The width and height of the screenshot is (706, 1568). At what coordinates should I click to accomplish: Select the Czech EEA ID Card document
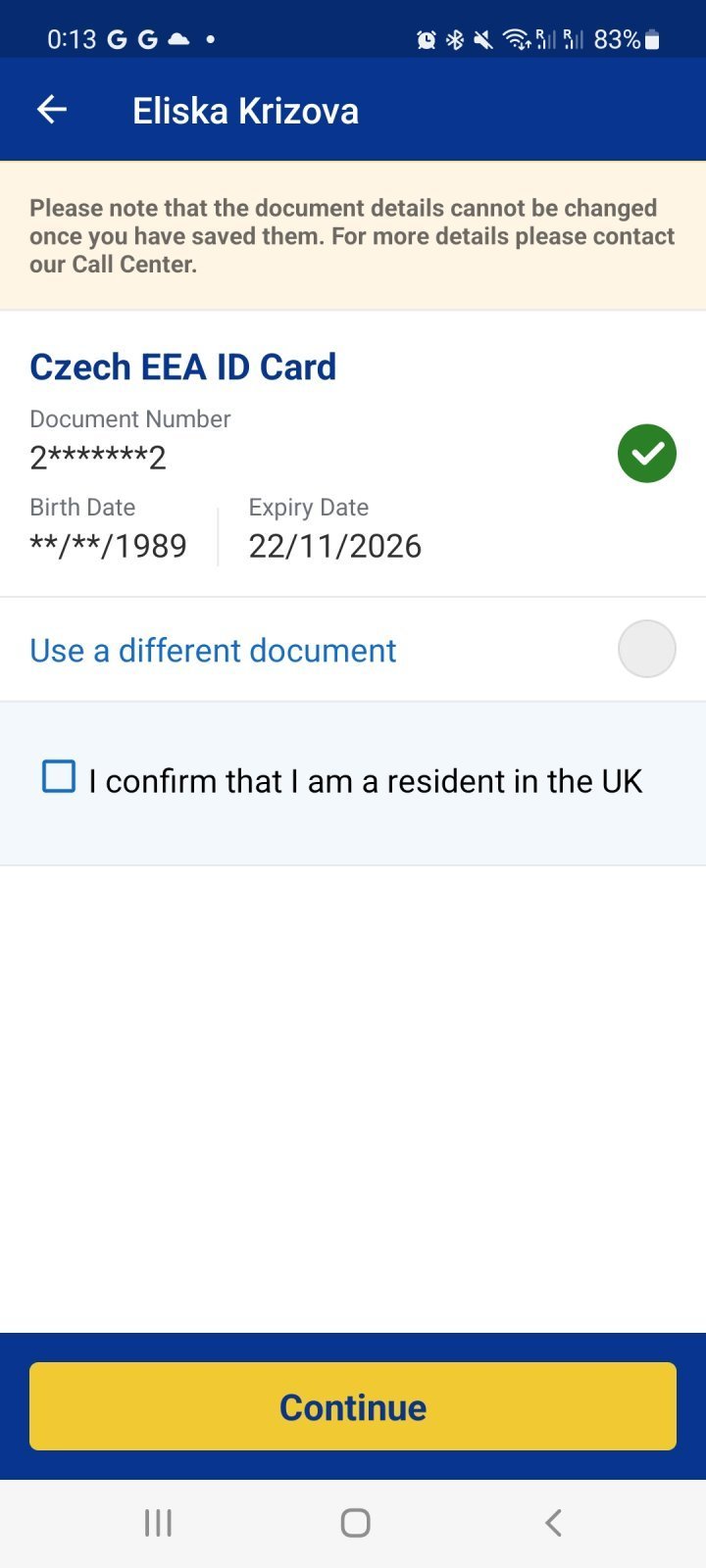646,454
